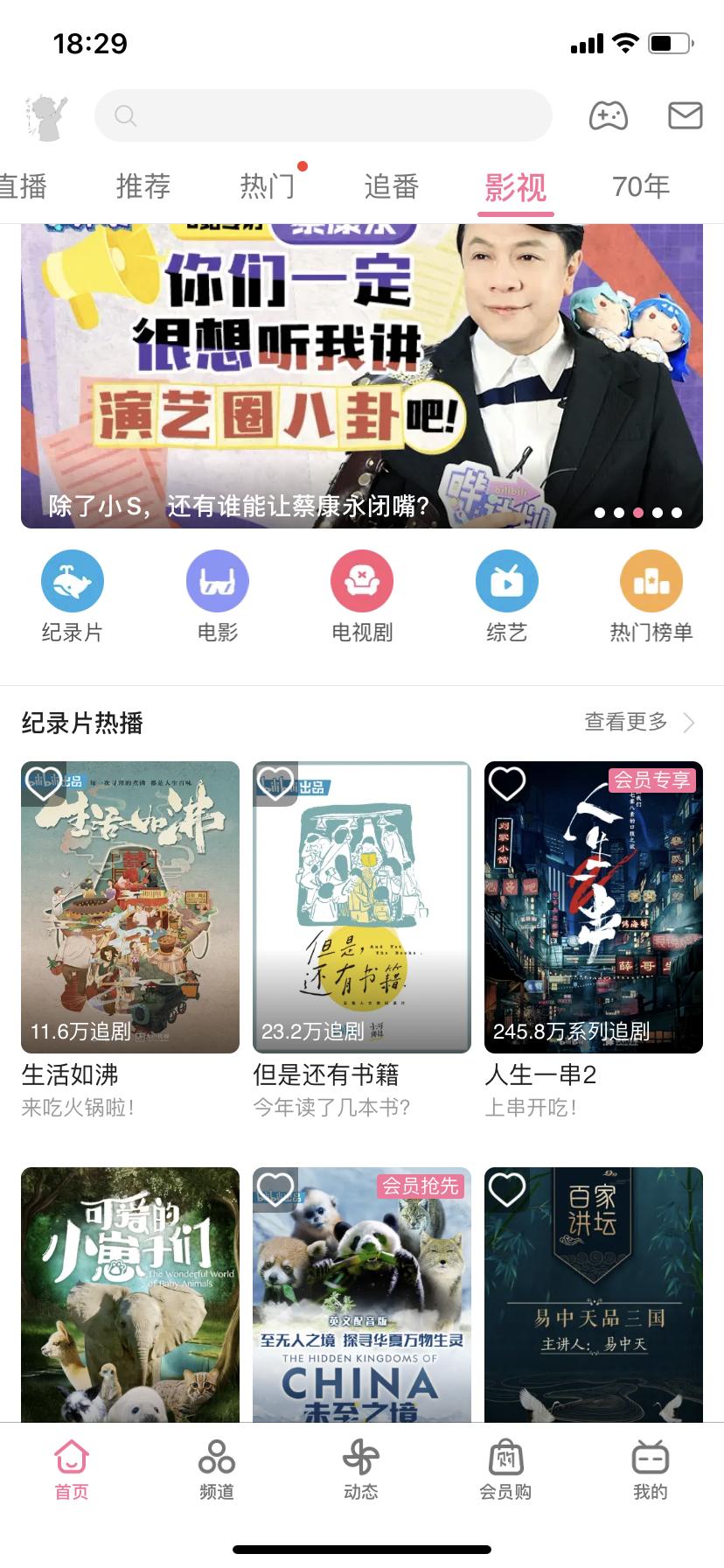Switch to the 热门 tab

(x=268, y=185)
